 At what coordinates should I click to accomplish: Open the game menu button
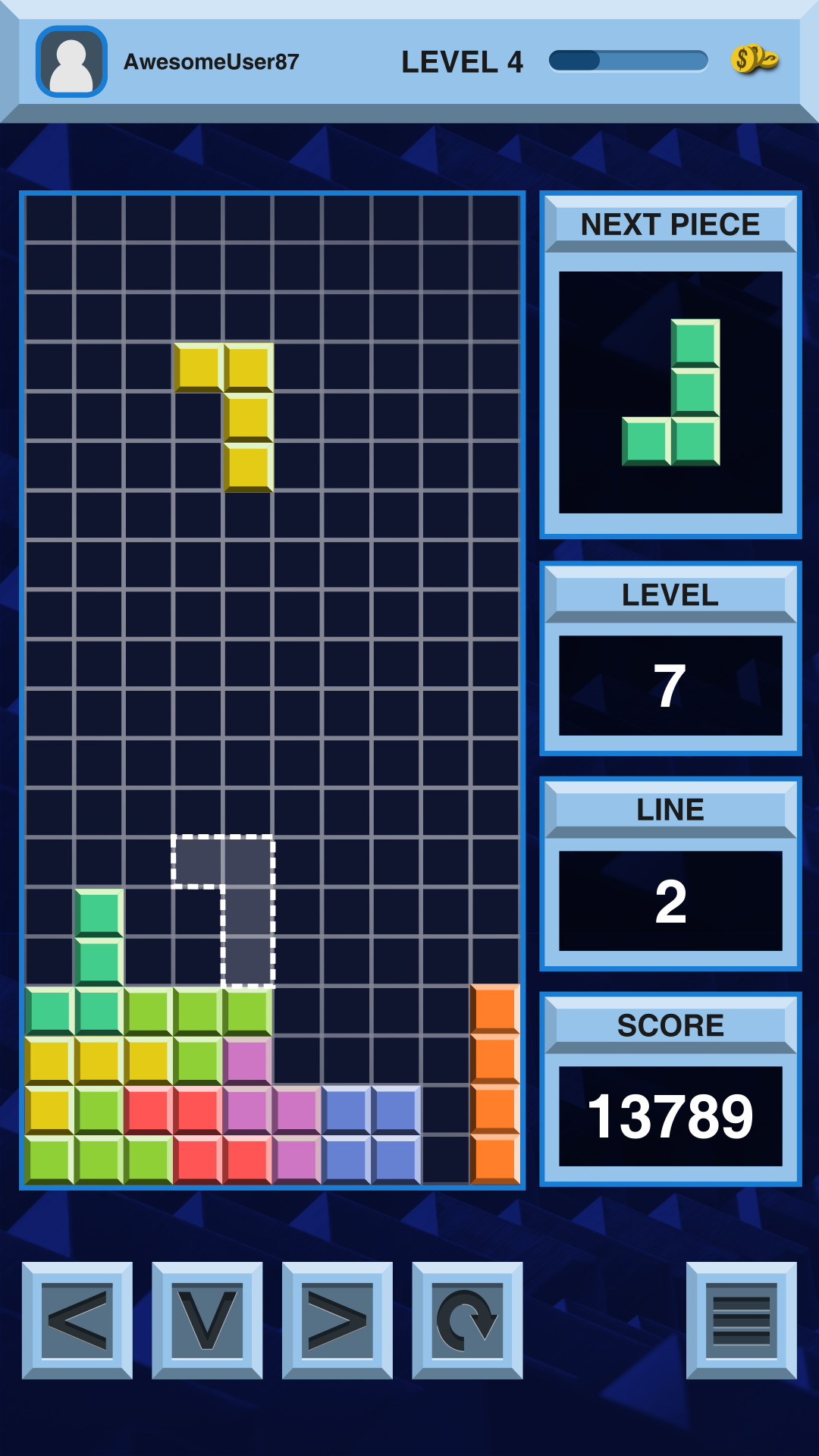tap(742, 1320)
